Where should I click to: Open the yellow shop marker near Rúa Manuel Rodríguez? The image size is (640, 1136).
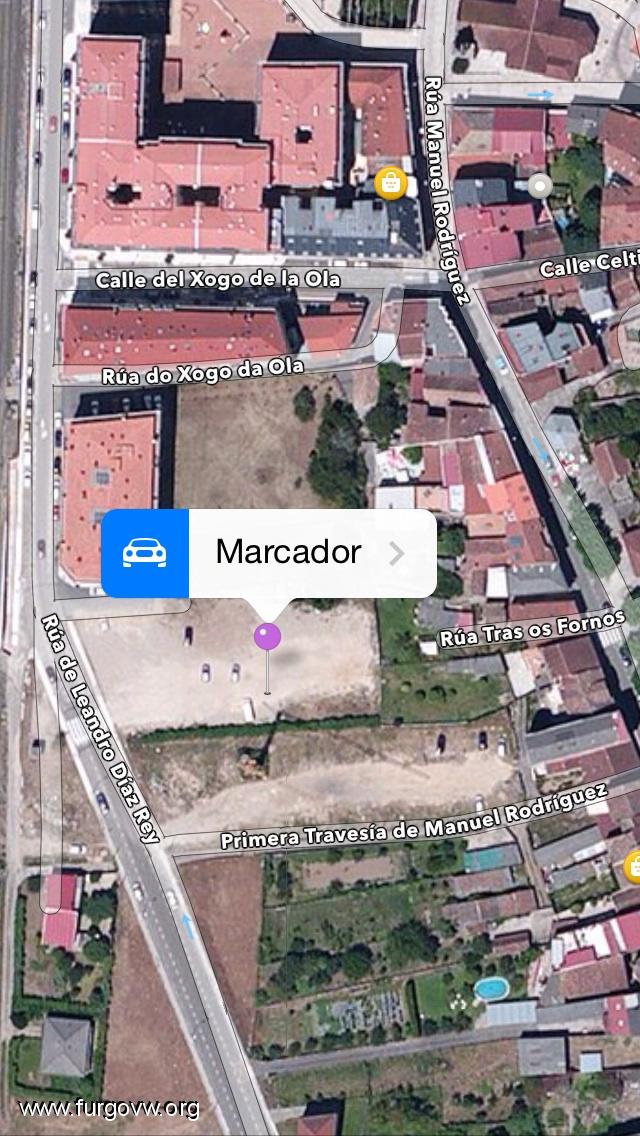tap(390, 184)
